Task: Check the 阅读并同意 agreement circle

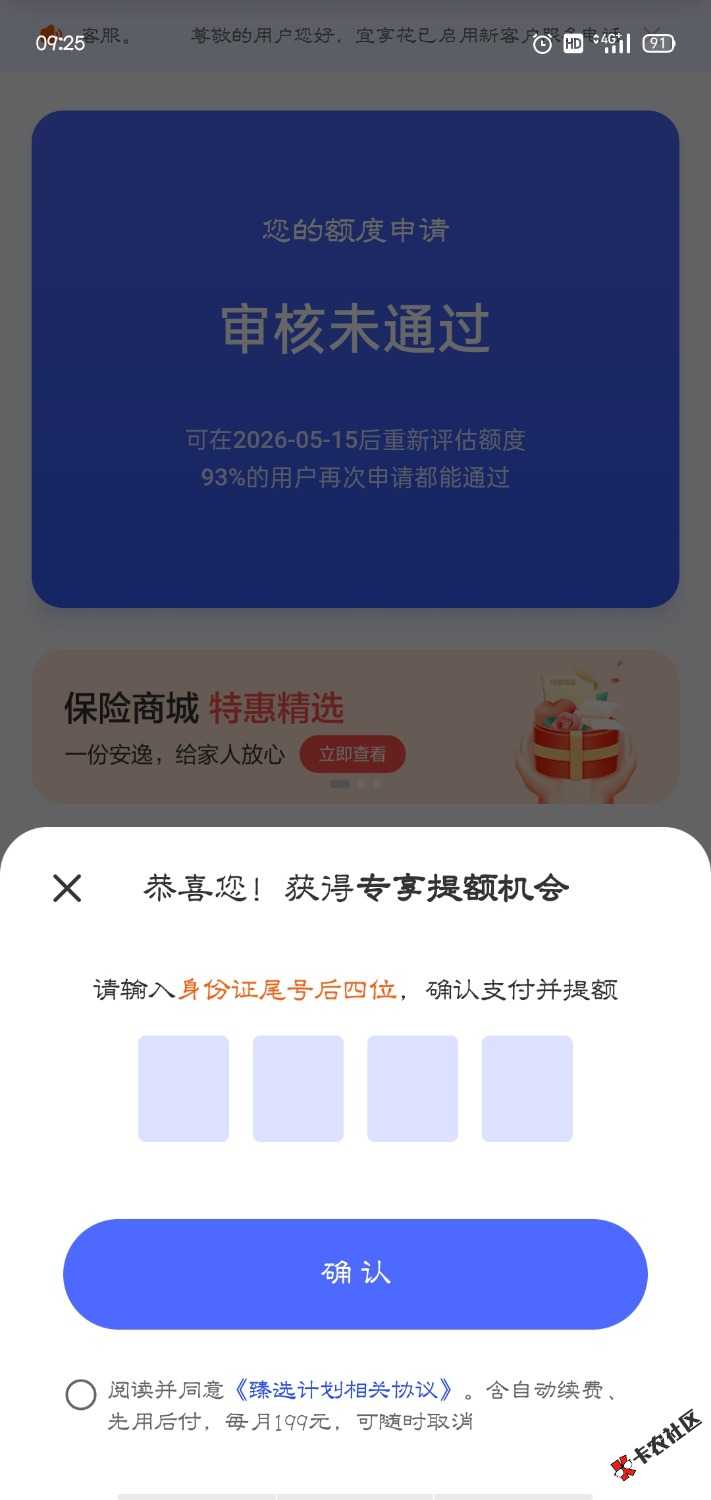Action: click(81, 1394)
